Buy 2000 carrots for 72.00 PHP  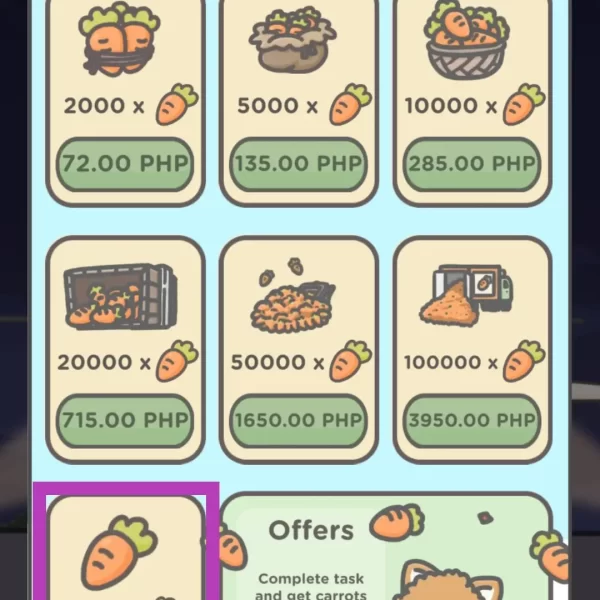(x=125, y=164)
